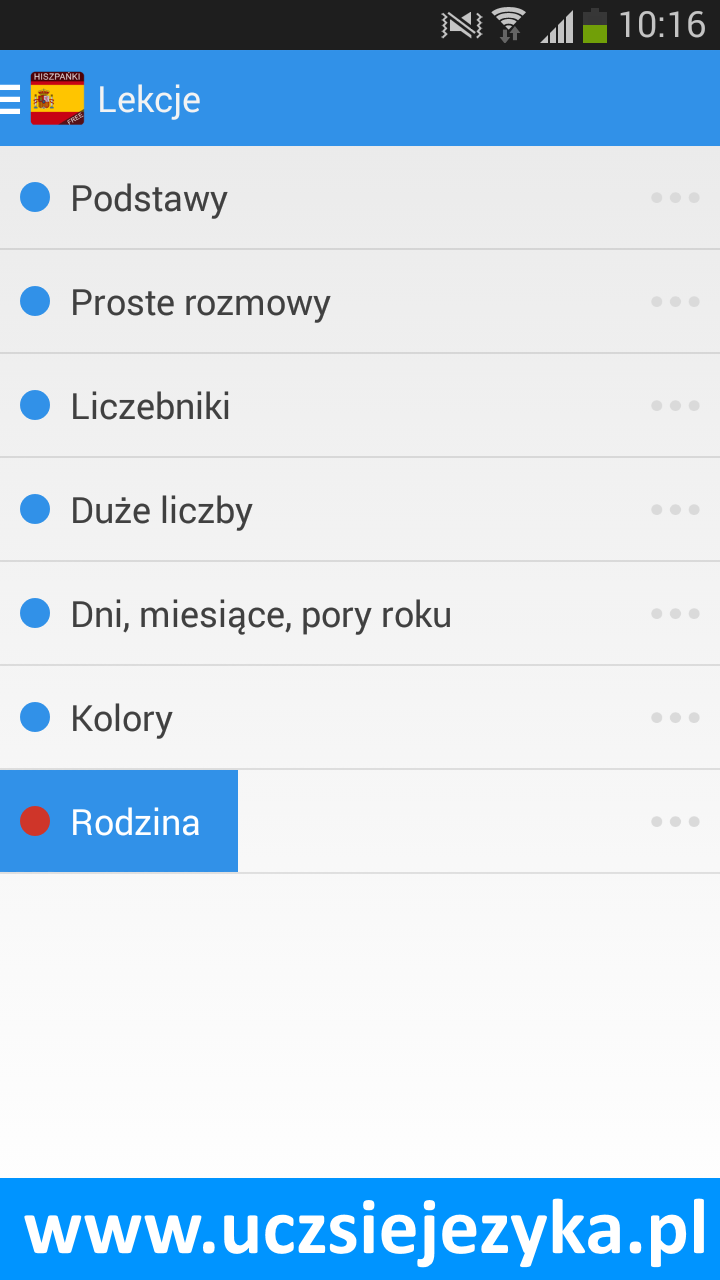The image size is (720, 1280).
Task: Open the three-dot menu for Duże liczby
Action: (x=675, y=510)
